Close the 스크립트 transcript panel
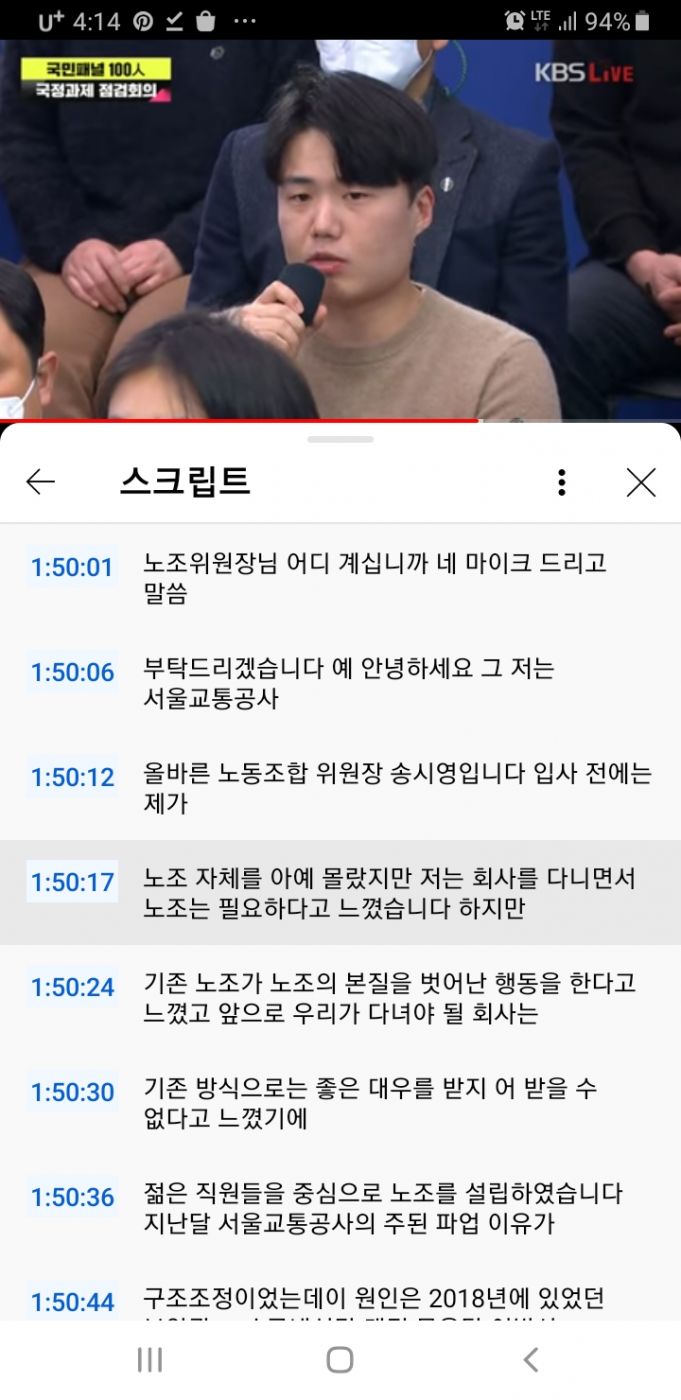This screenshot has width=681, height=1400. pos(641,482)
